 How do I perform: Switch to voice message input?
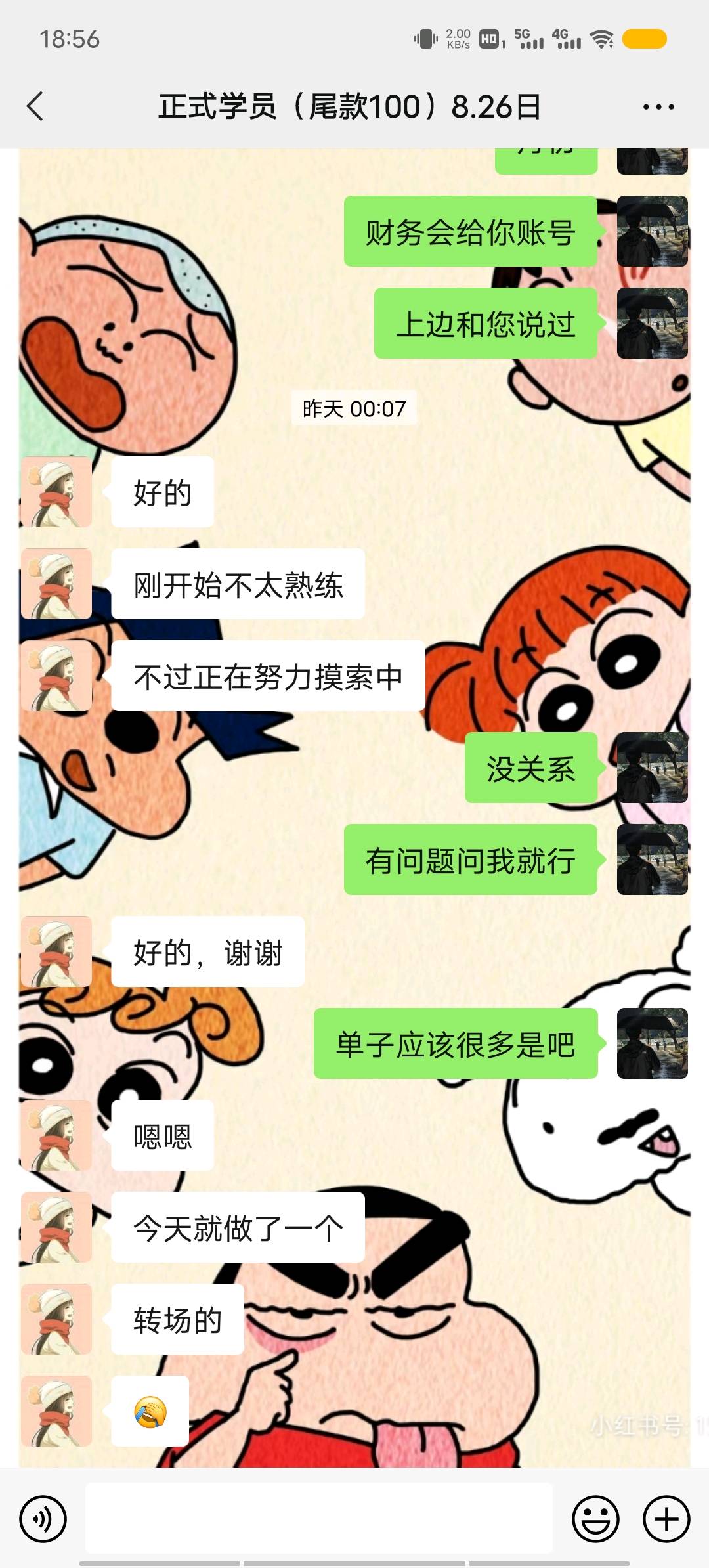(x=43, y=1519)
